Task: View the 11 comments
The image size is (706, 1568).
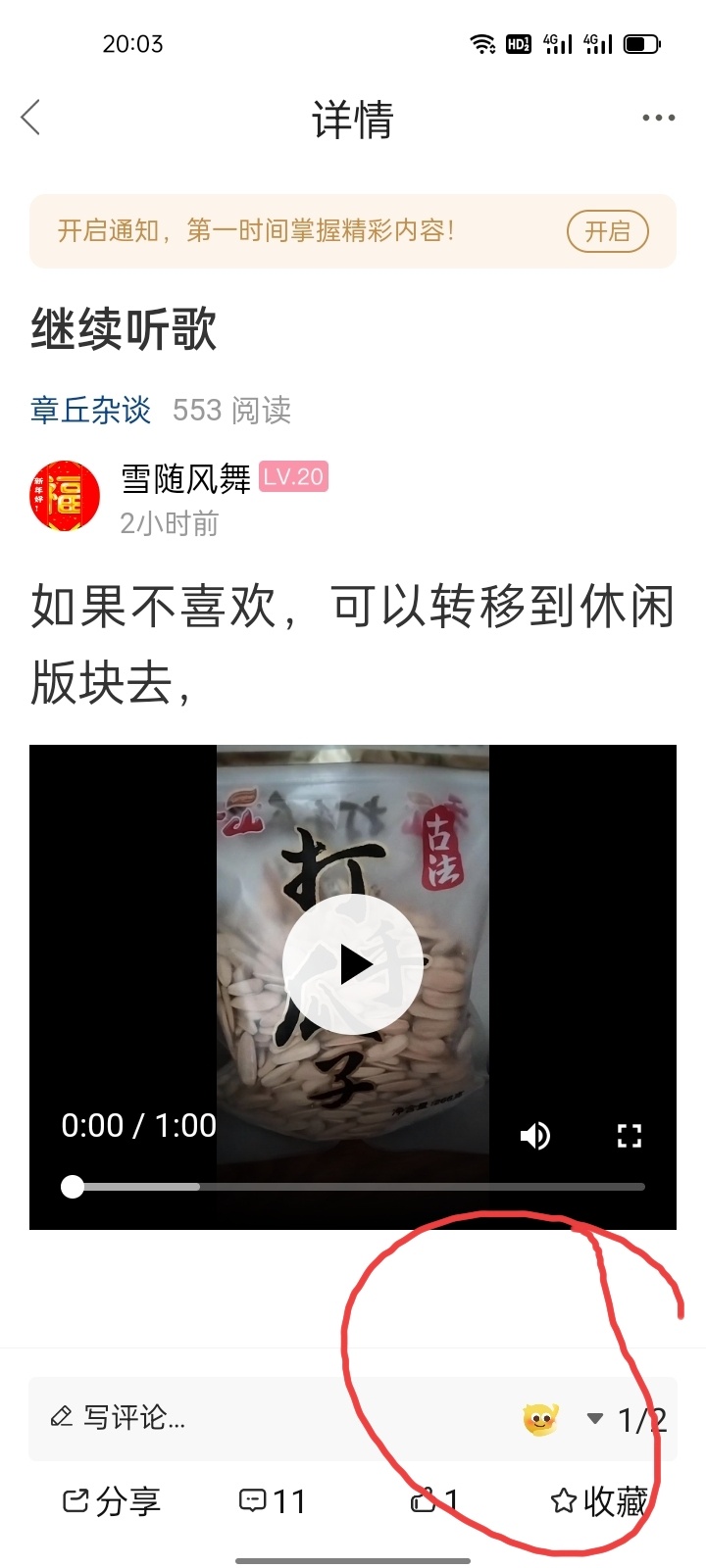Action: pyautogui.click(x=273, y=1500)
